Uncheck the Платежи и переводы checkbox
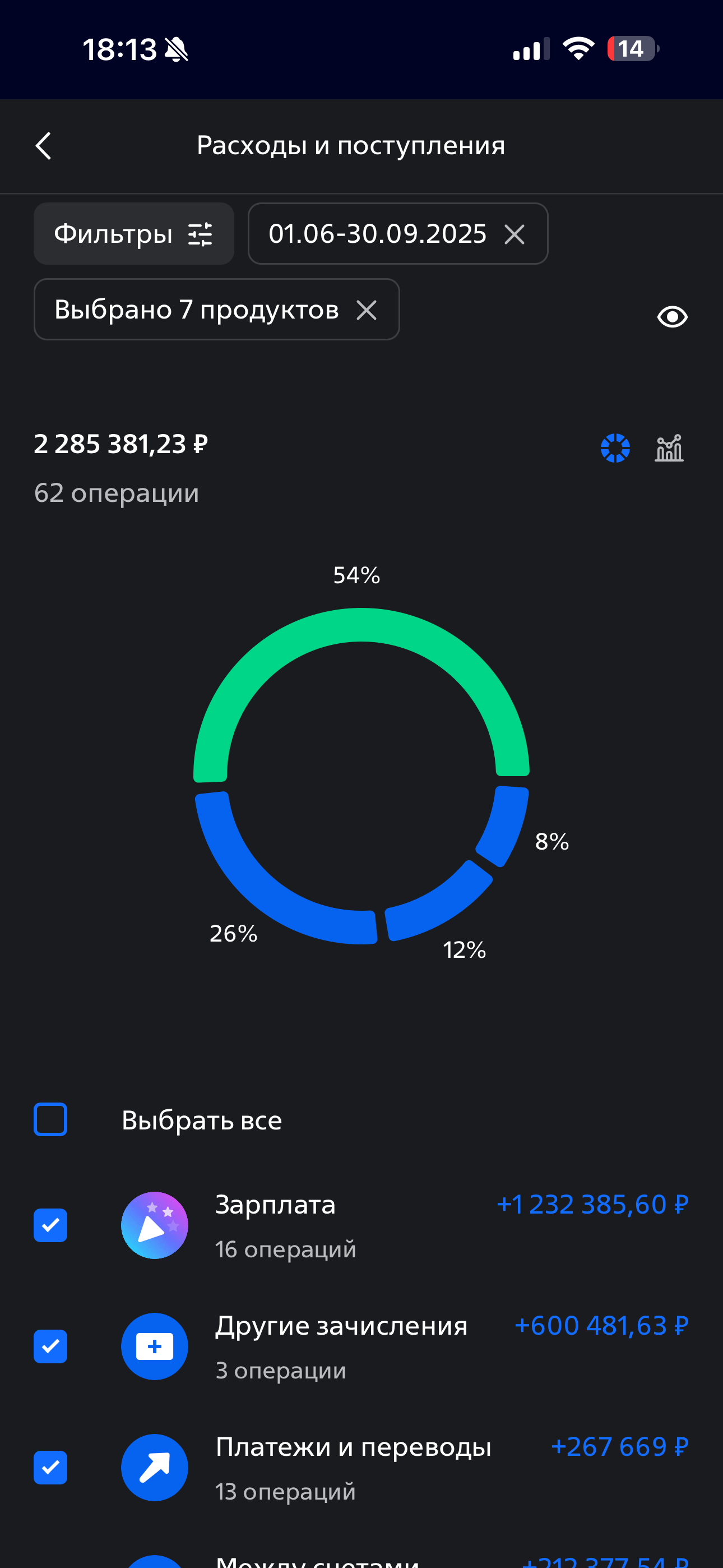 50,1467
